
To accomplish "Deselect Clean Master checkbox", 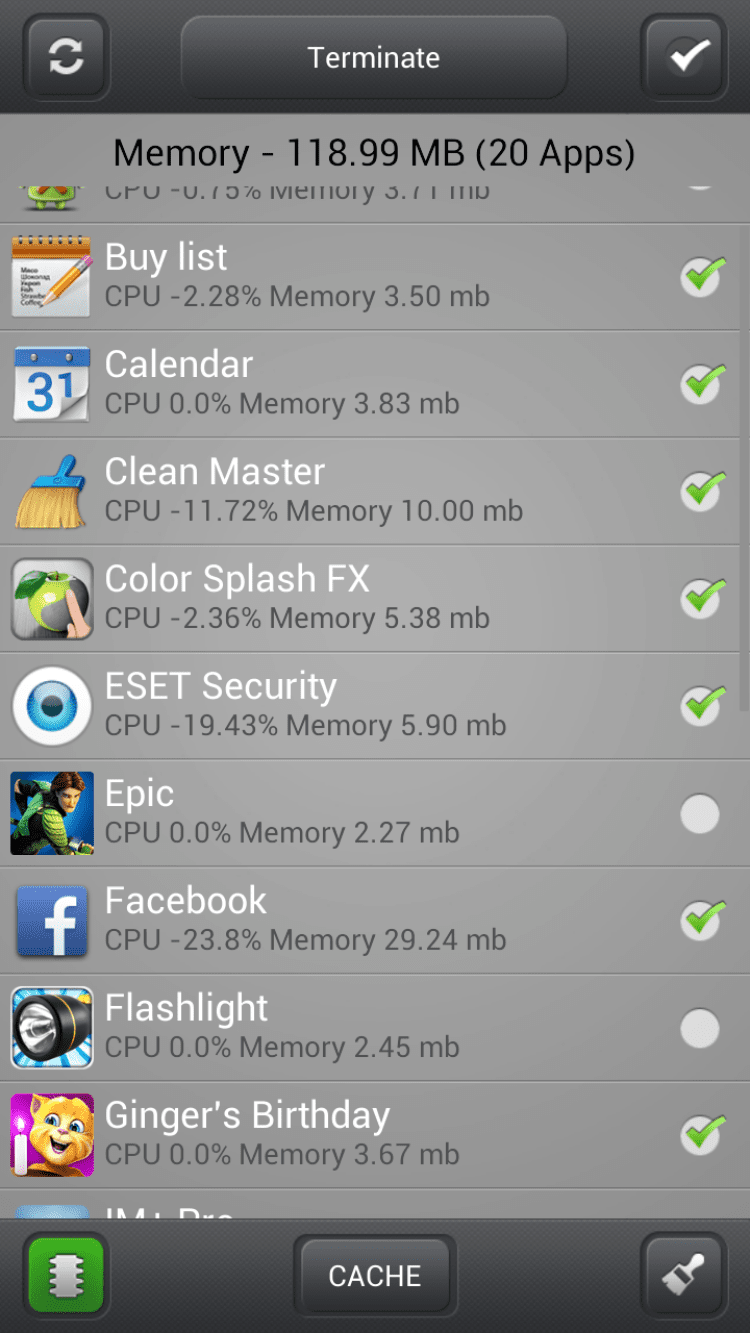I will tap(701, 491).
